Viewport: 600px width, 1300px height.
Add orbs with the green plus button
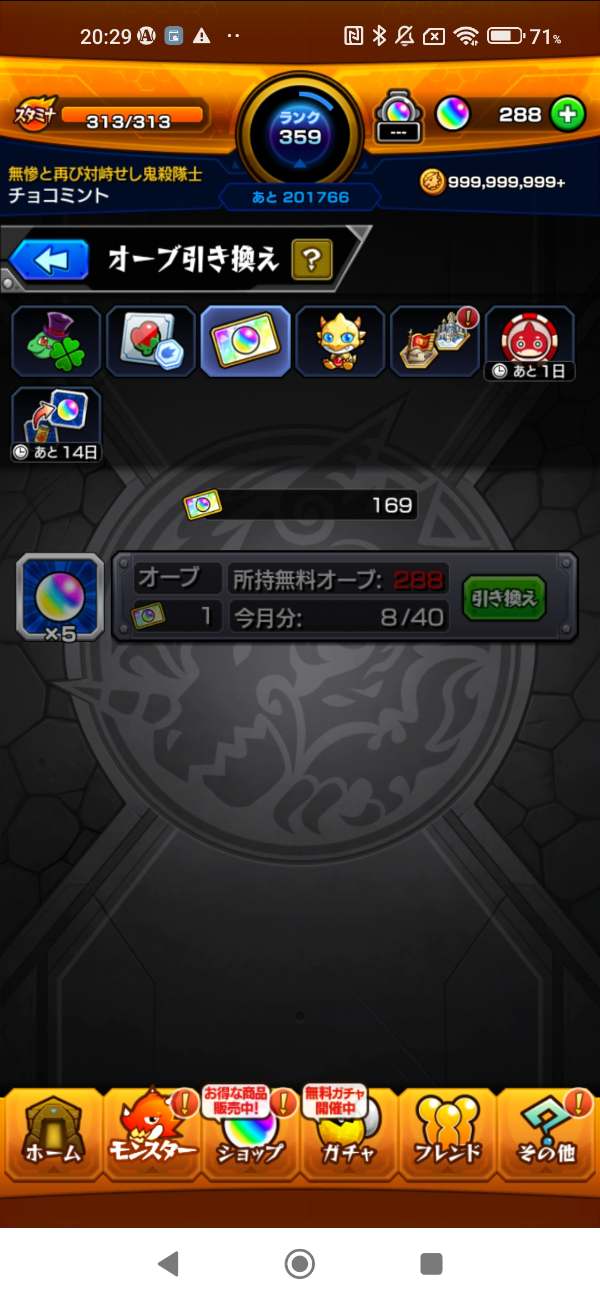567,115
